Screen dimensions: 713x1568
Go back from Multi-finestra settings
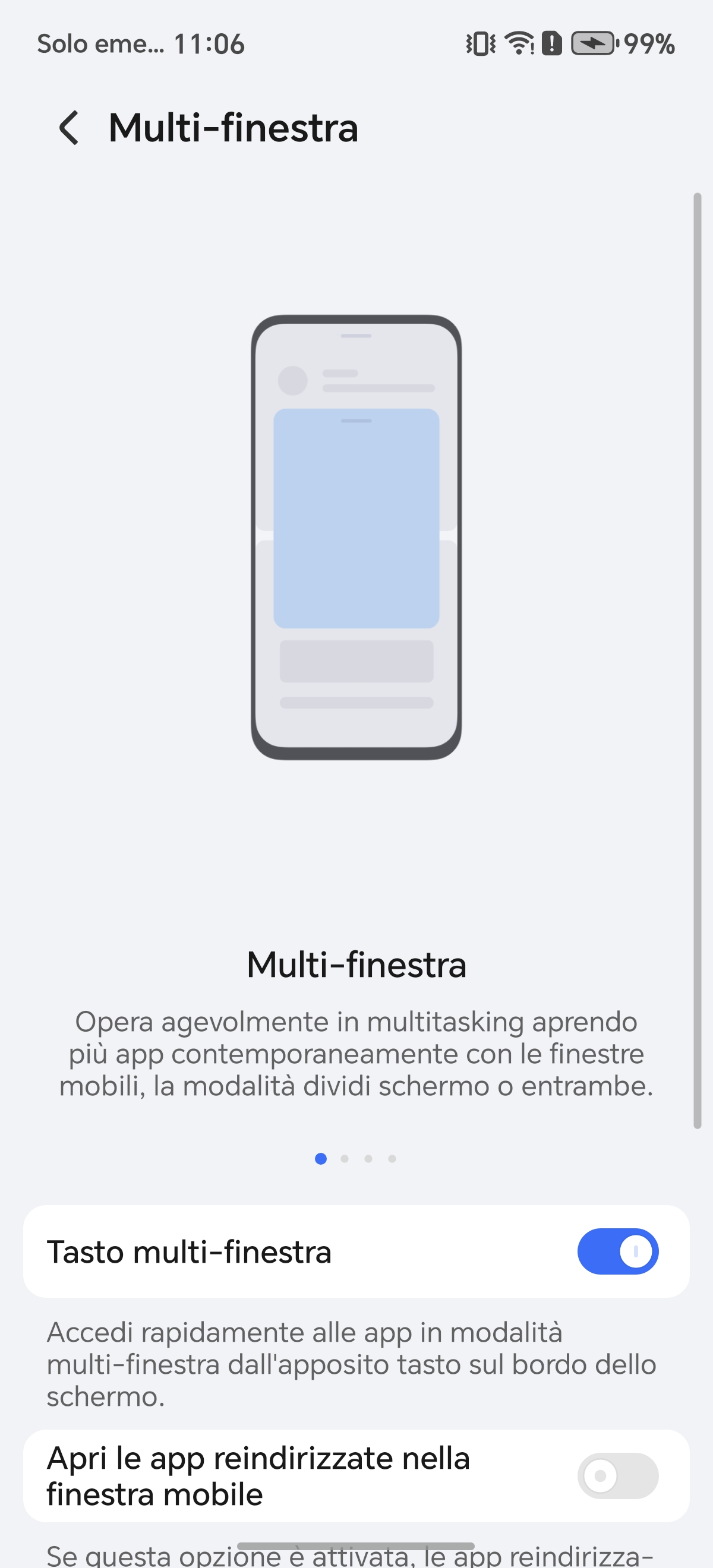coord(69,128)
